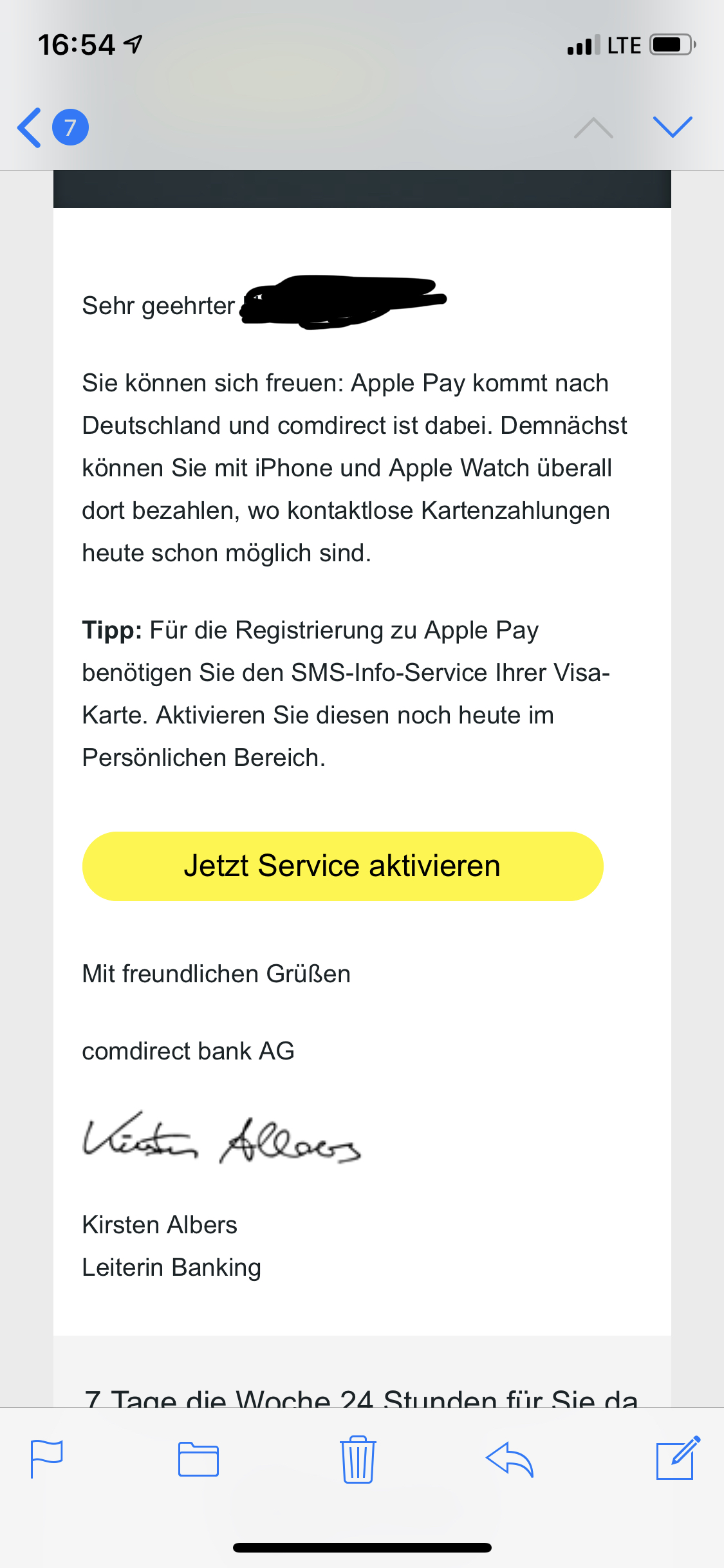Image resolution: width=724 pixels, height=1568 pixels.
Task: Compose a new email
Action: 678,1458
